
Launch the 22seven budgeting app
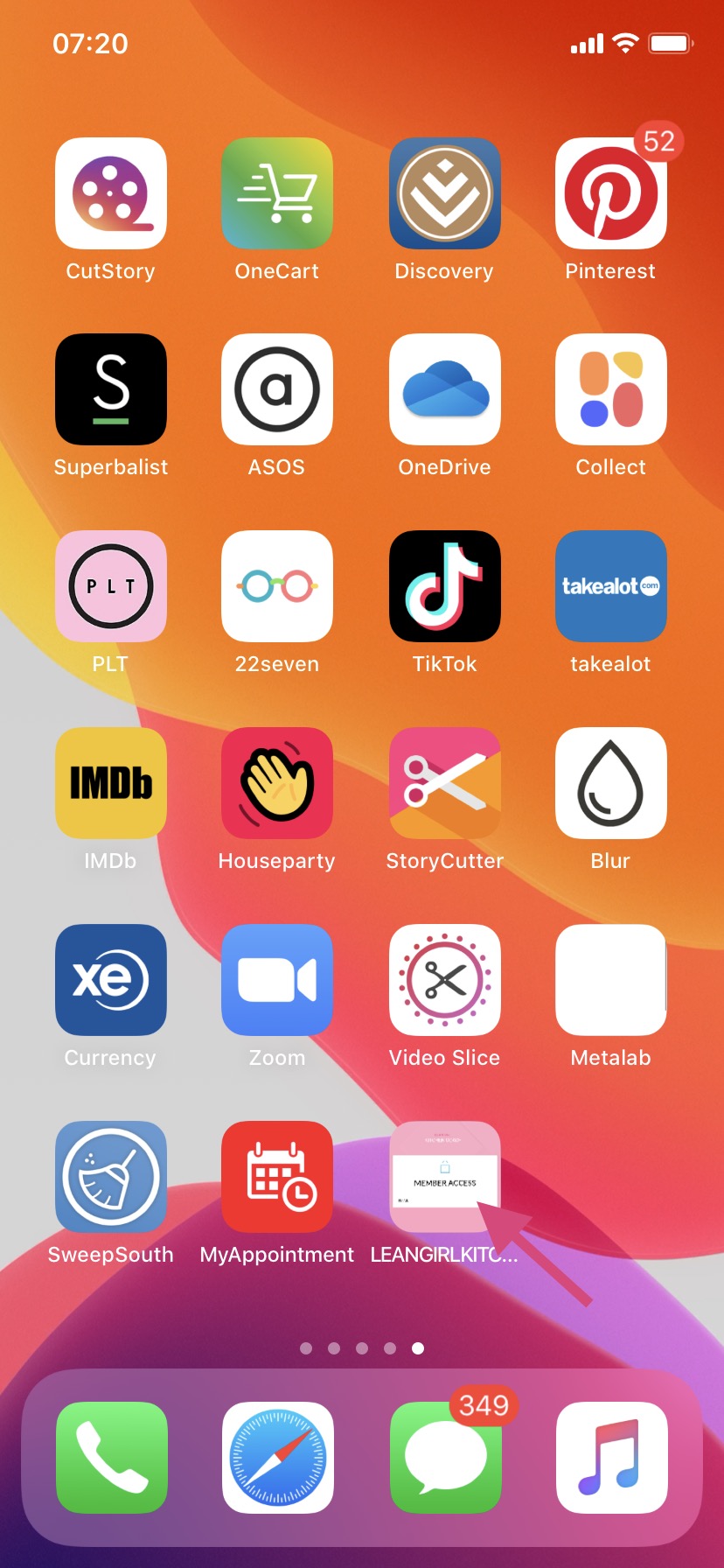coord(277,586)
